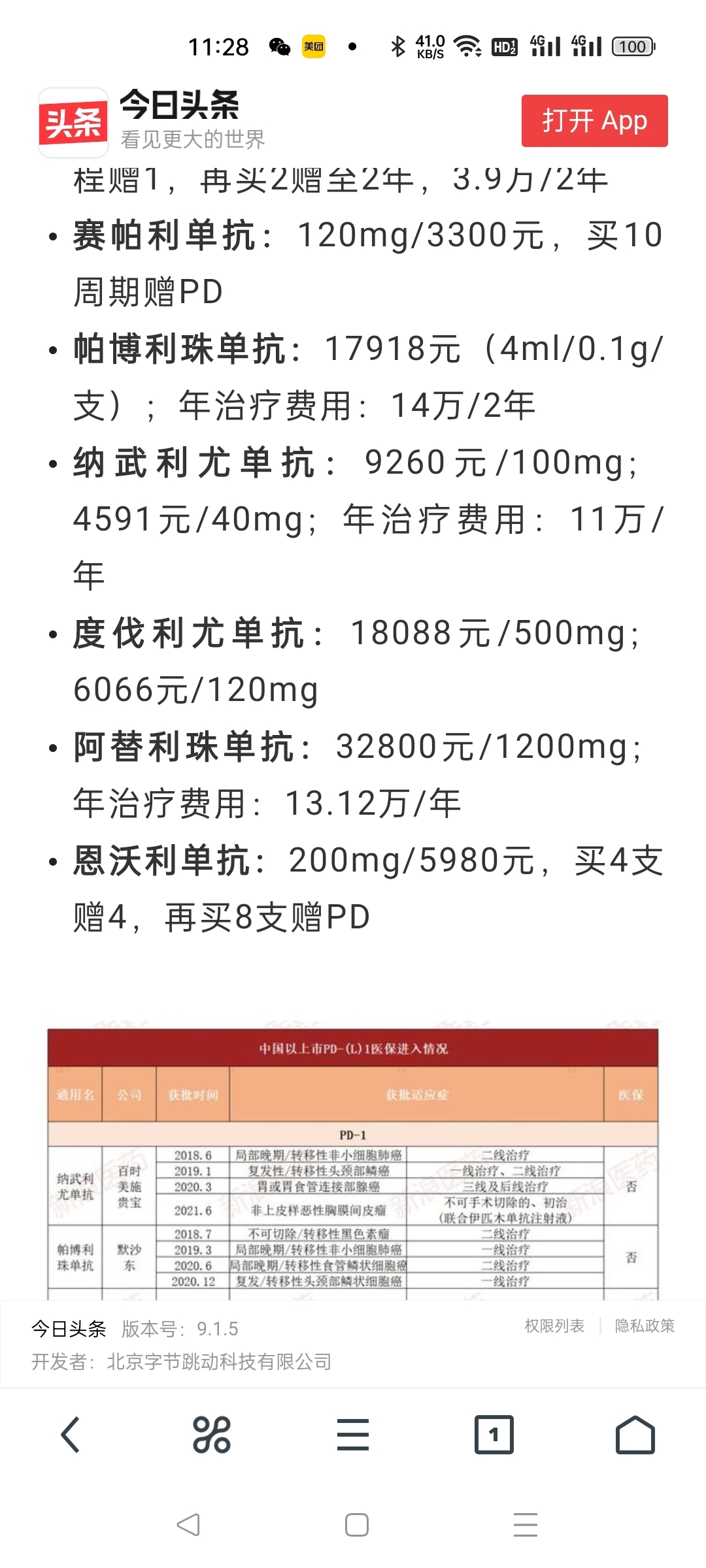Open the browser's four-circle tools icon
706x1568 pixels.
(212, 1435)
